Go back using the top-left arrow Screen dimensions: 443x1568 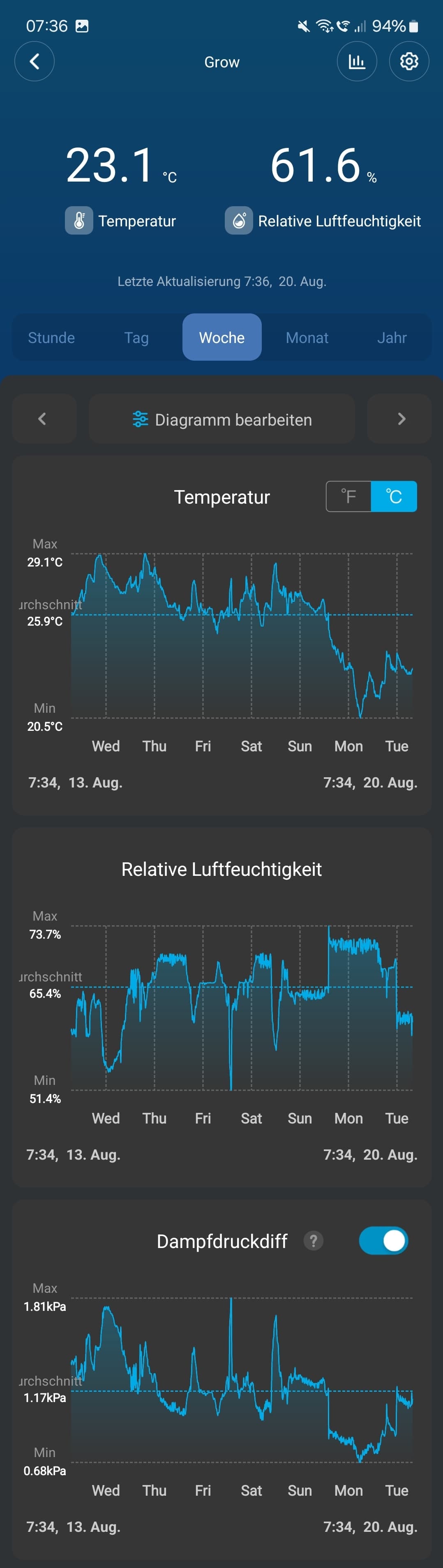click(x=35, y=62)
